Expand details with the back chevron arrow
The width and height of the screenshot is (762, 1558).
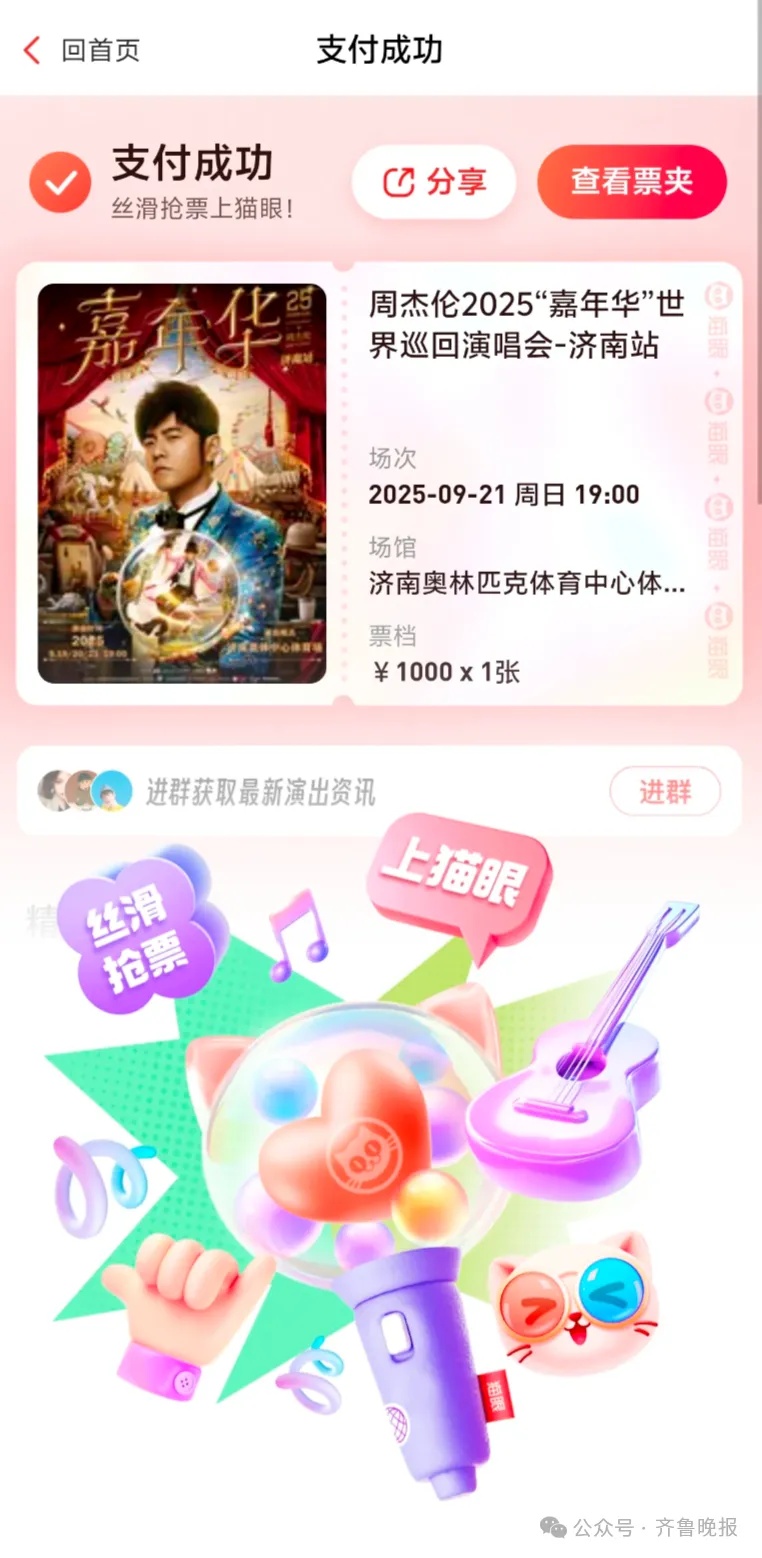point(29,49)
